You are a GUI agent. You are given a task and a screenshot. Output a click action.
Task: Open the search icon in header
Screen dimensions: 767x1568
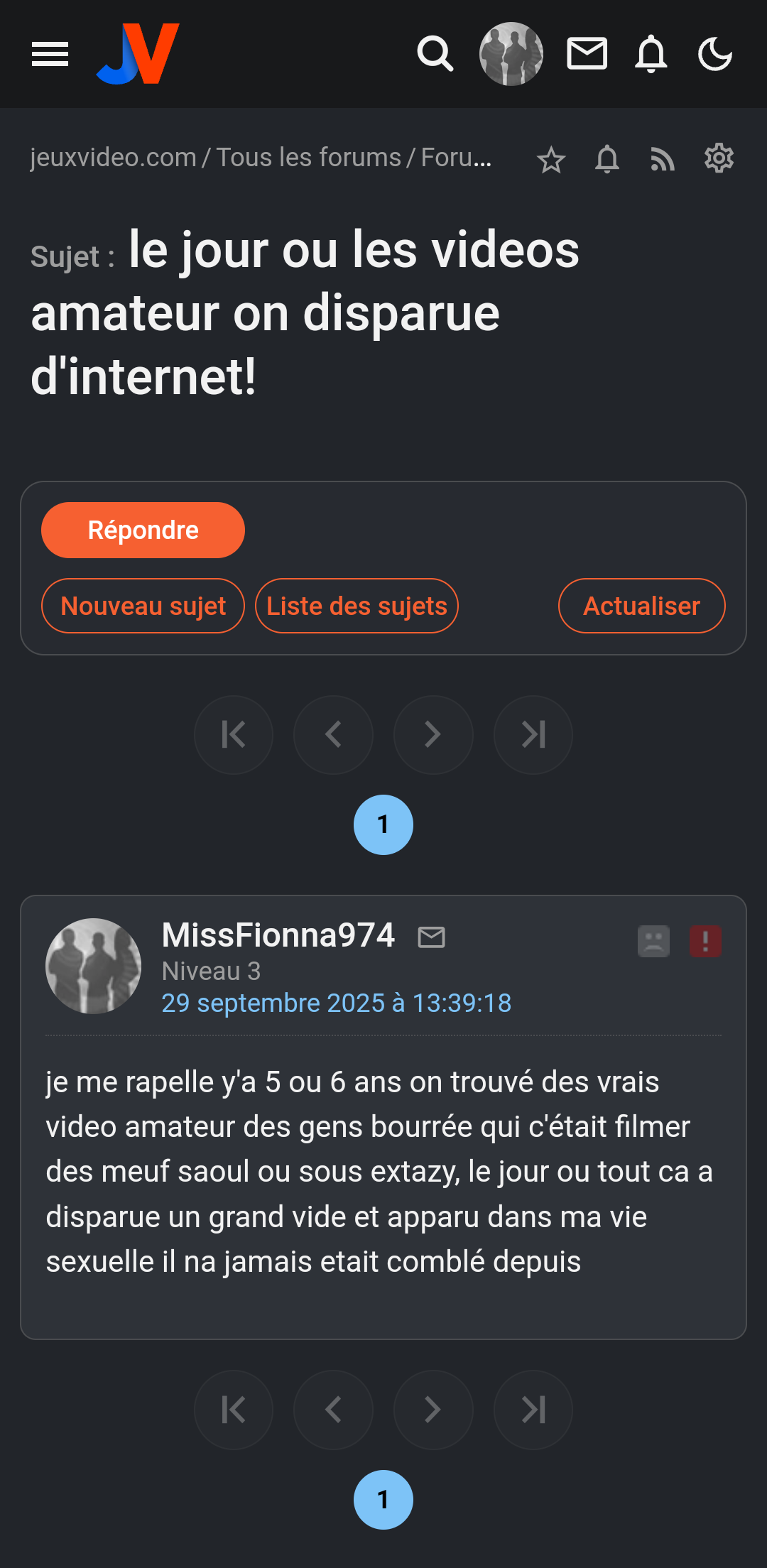pyautogui.click(x=435, y=54)
